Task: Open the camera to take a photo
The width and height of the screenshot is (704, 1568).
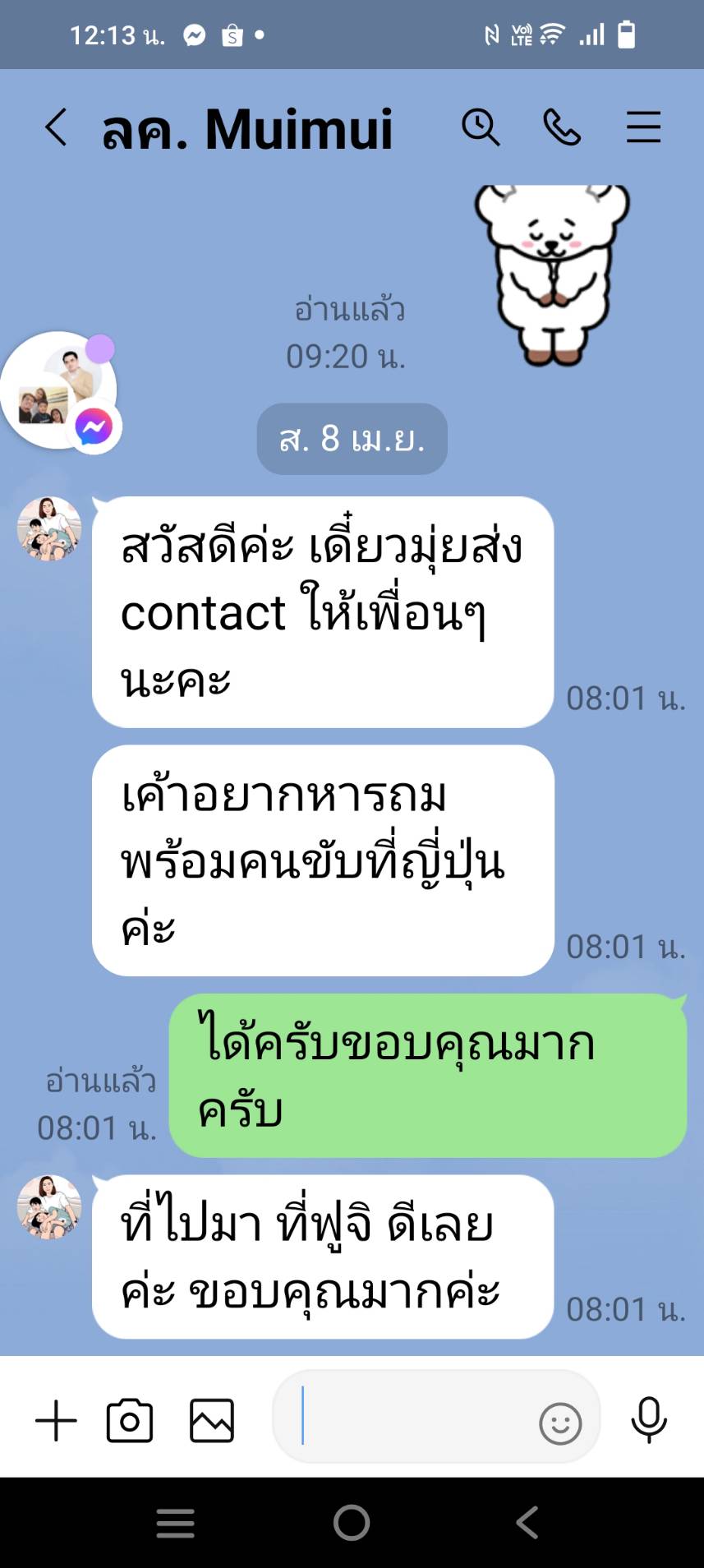Action: coord(130,1421)
